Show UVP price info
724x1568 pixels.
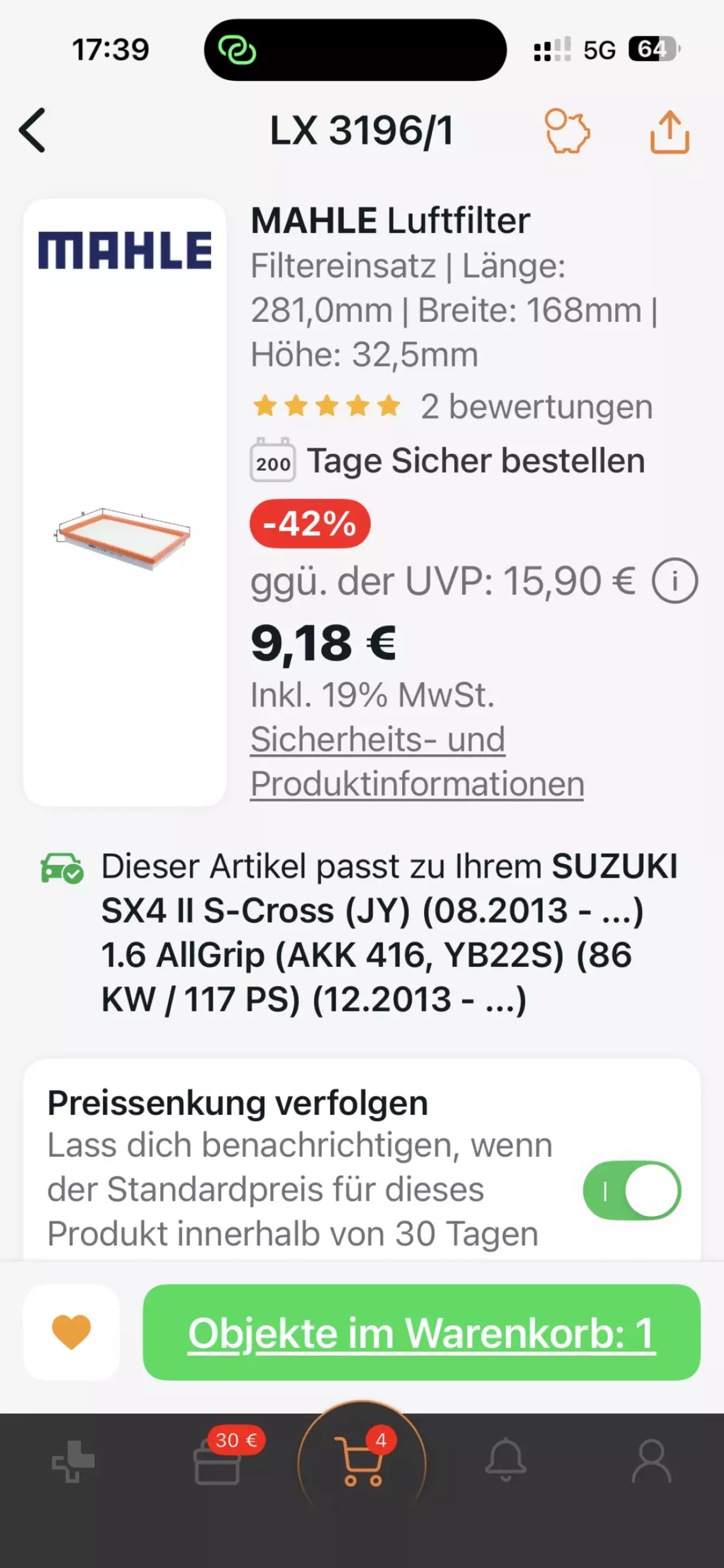674,581
